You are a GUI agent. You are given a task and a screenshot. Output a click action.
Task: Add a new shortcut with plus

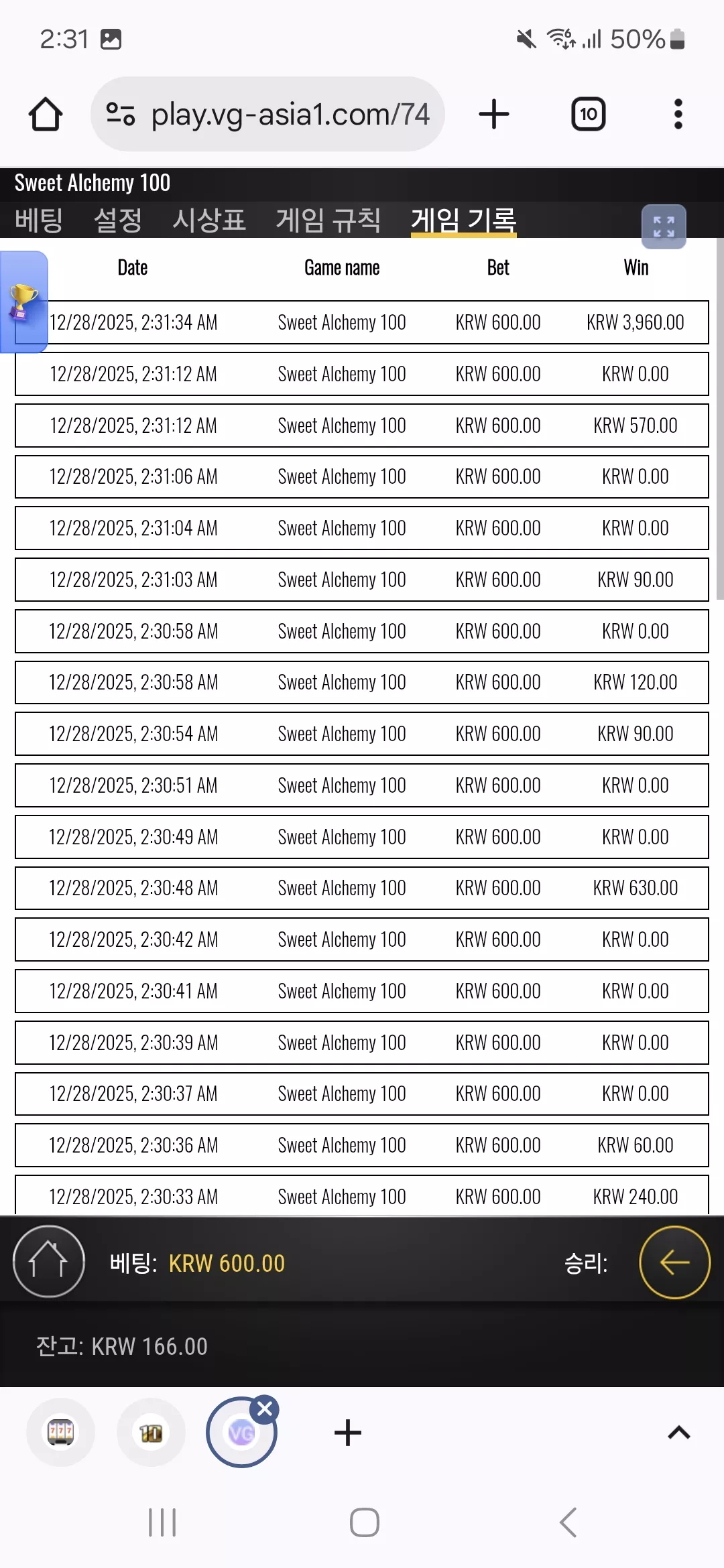tap(348, 1433)
